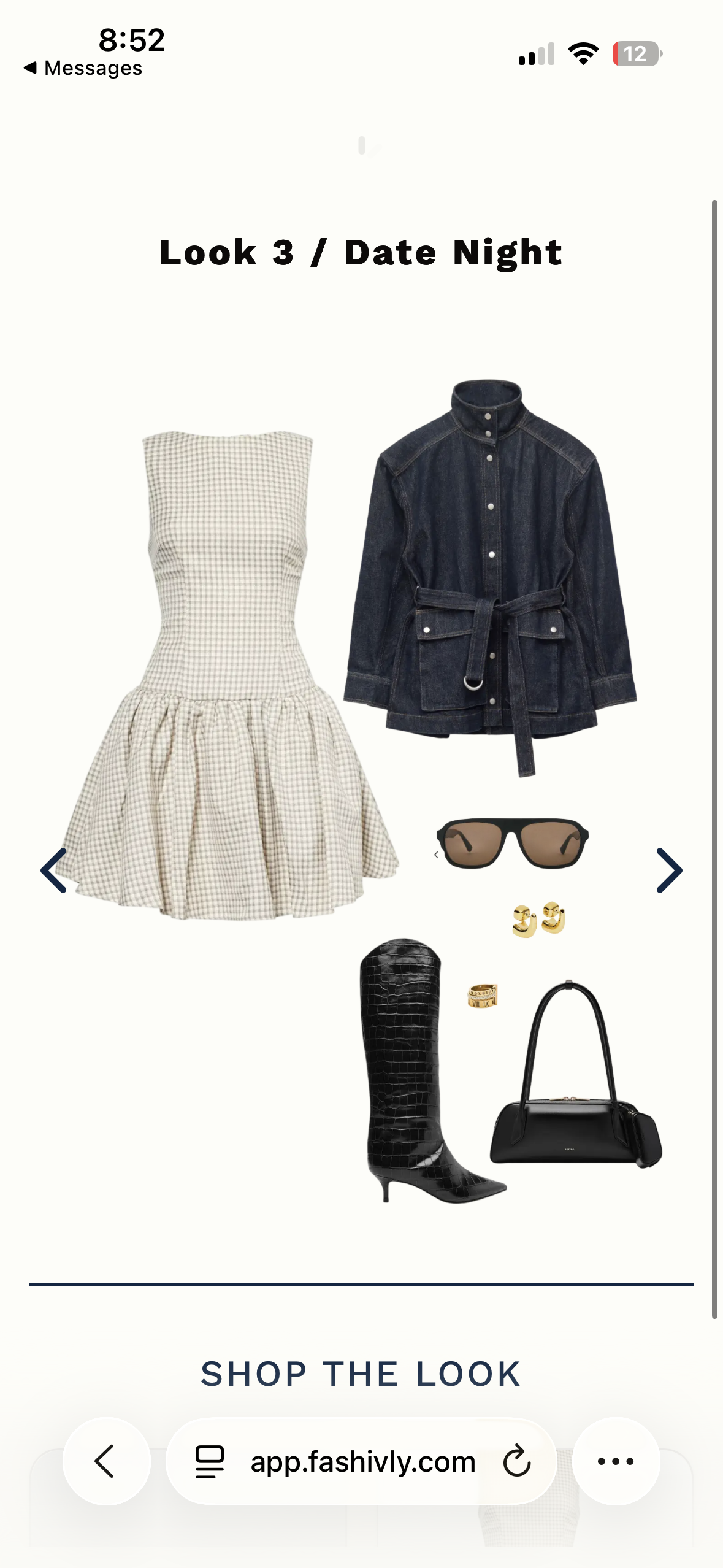The width and height of the screenshot is (723, 1568).
Task: Reload the current page
Action: [517, 1461]
